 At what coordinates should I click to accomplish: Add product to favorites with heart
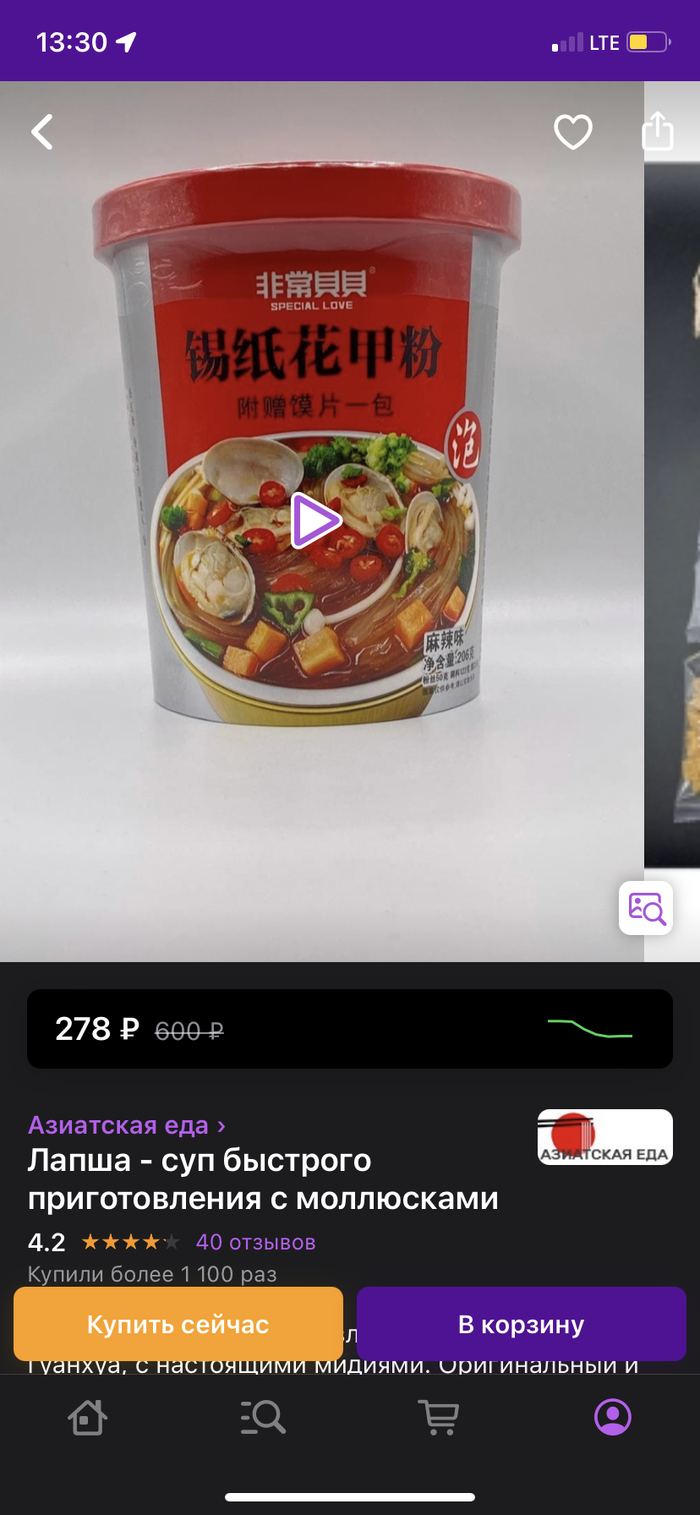coord(573,132)
